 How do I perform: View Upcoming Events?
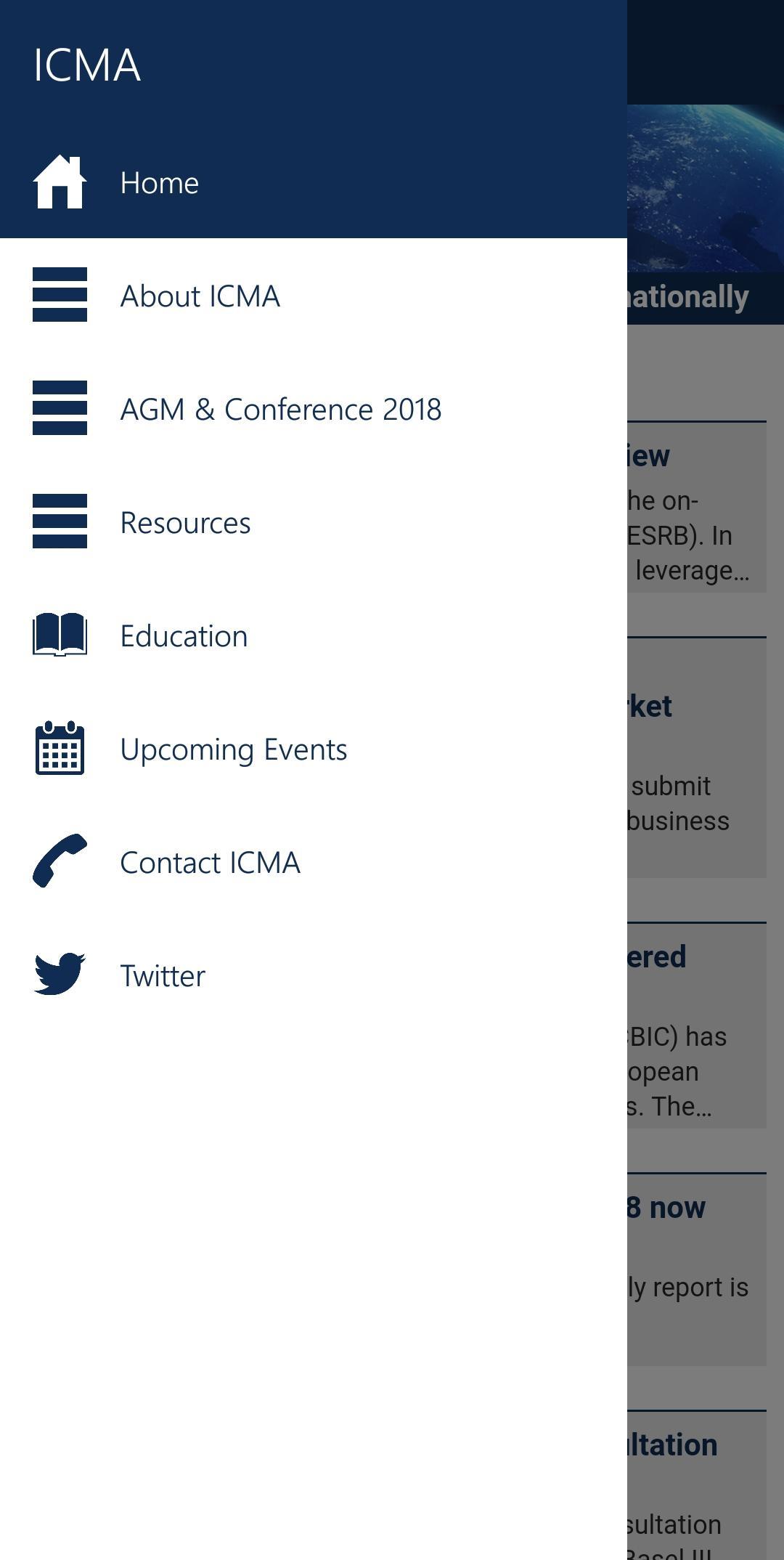pos(234,749)
